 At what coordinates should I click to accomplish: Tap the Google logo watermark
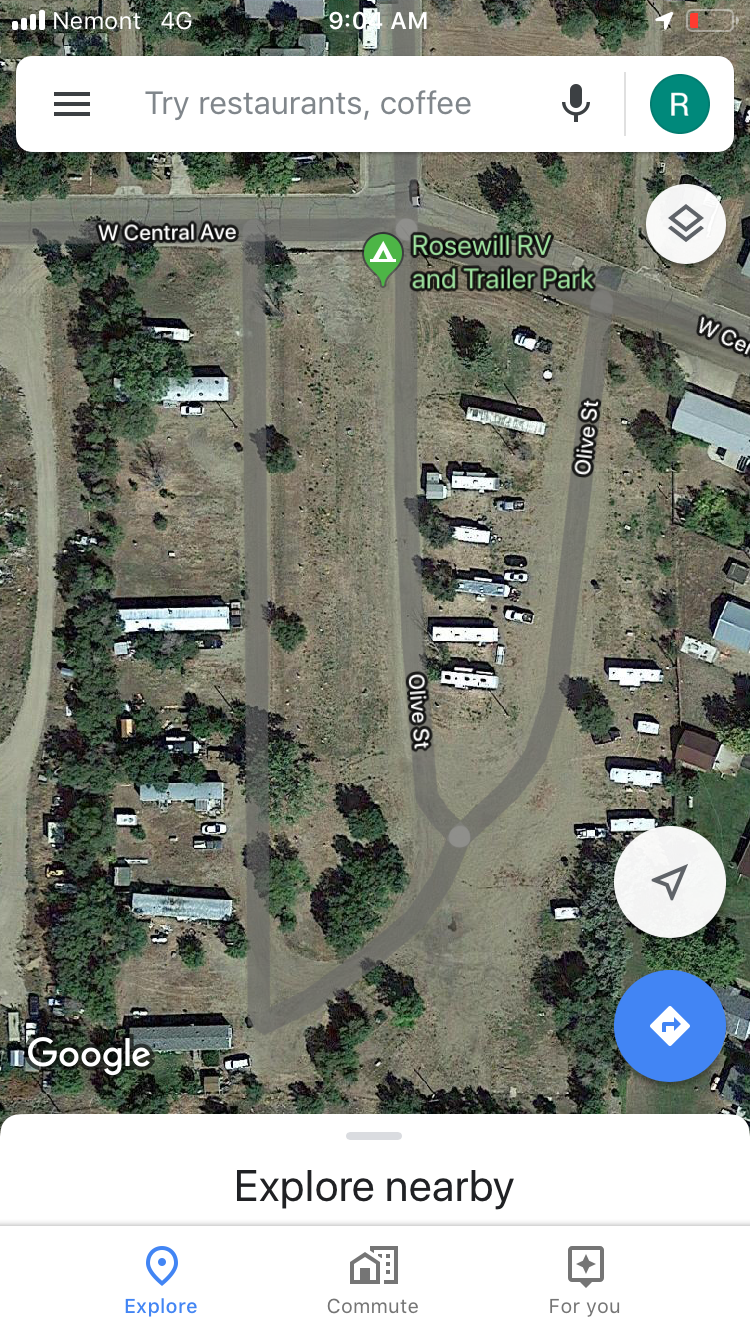(88, 1053)
